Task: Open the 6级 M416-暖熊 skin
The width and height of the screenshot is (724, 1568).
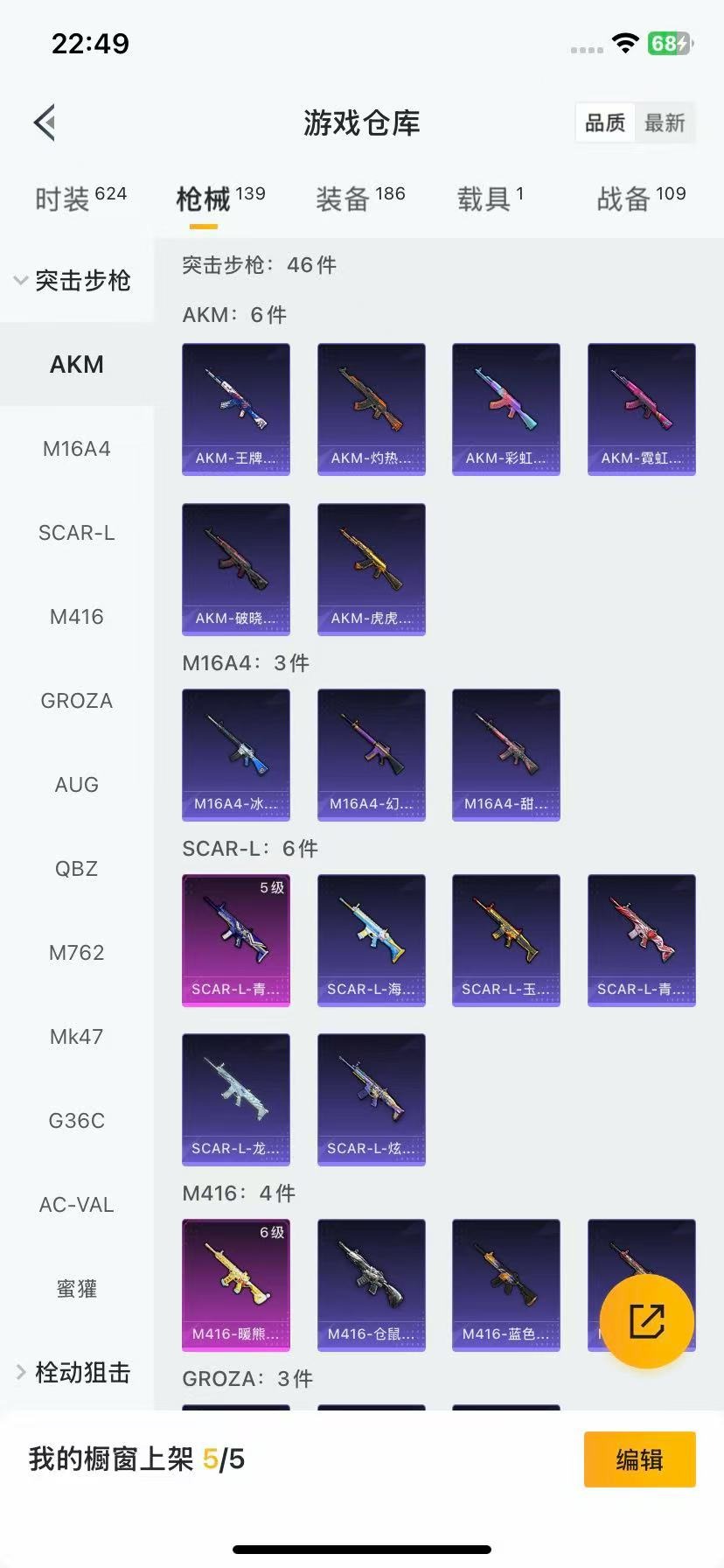Action: 236,1284
